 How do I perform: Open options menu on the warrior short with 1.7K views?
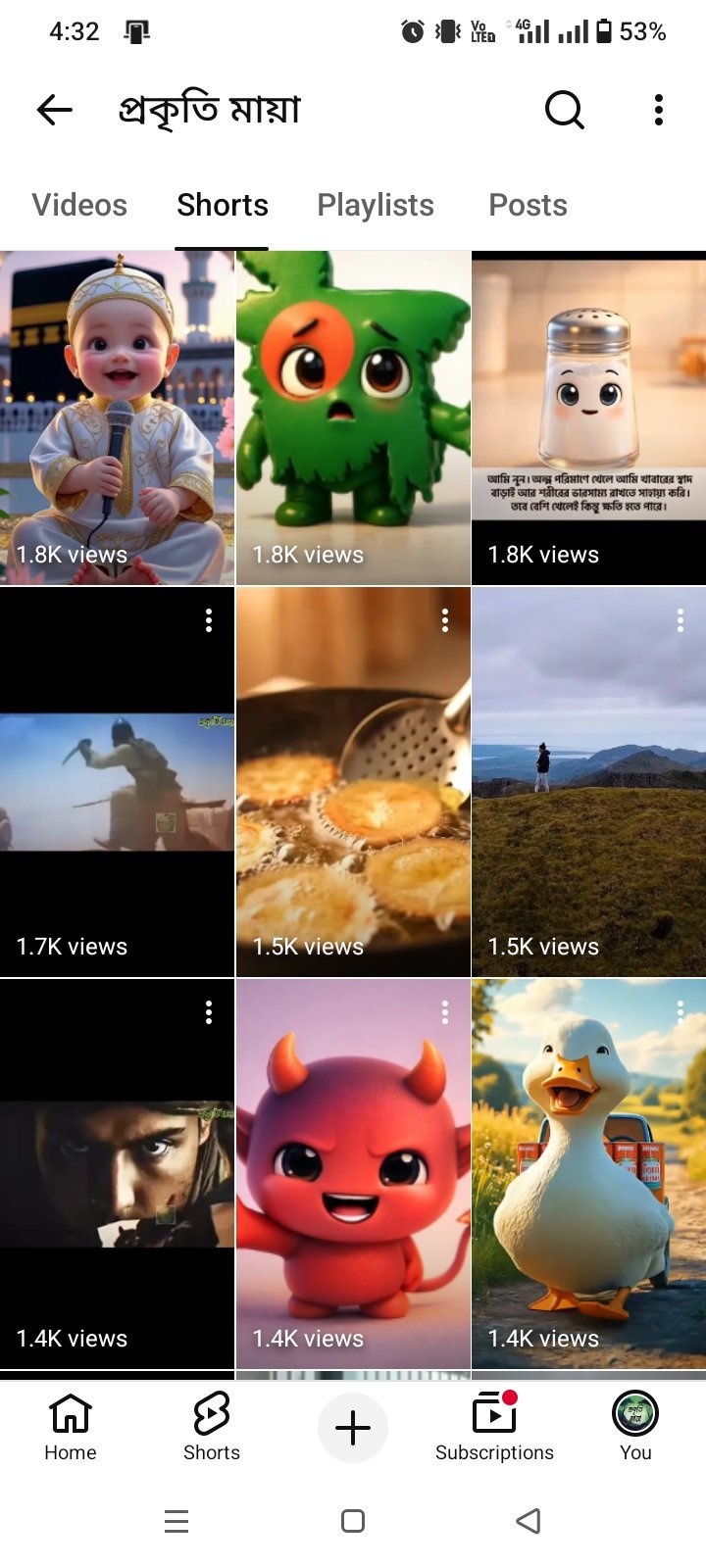[x=209, y=620]
